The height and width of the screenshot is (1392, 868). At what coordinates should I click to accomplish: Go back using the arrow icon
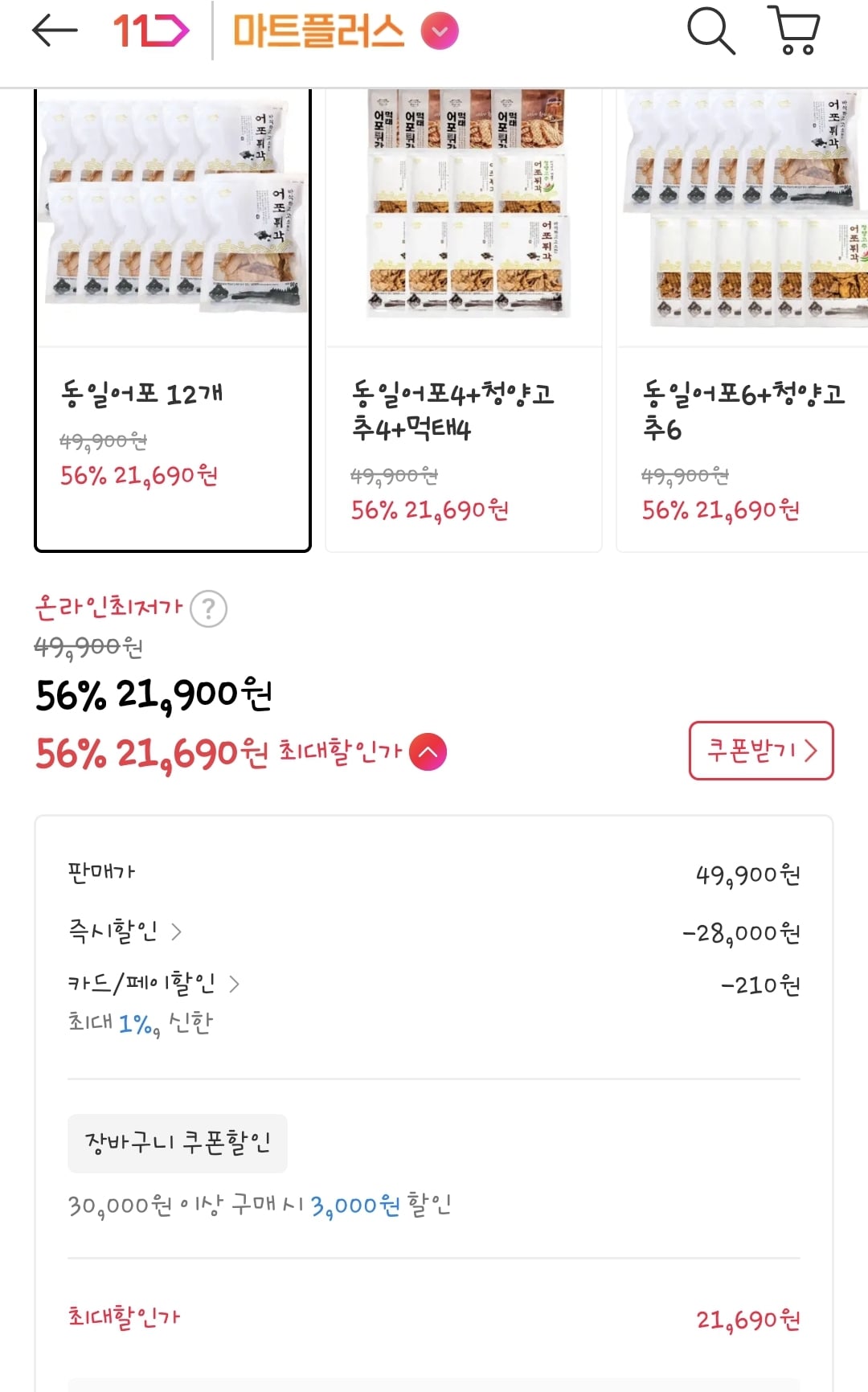pyautogui.click(x=55, y=31)
